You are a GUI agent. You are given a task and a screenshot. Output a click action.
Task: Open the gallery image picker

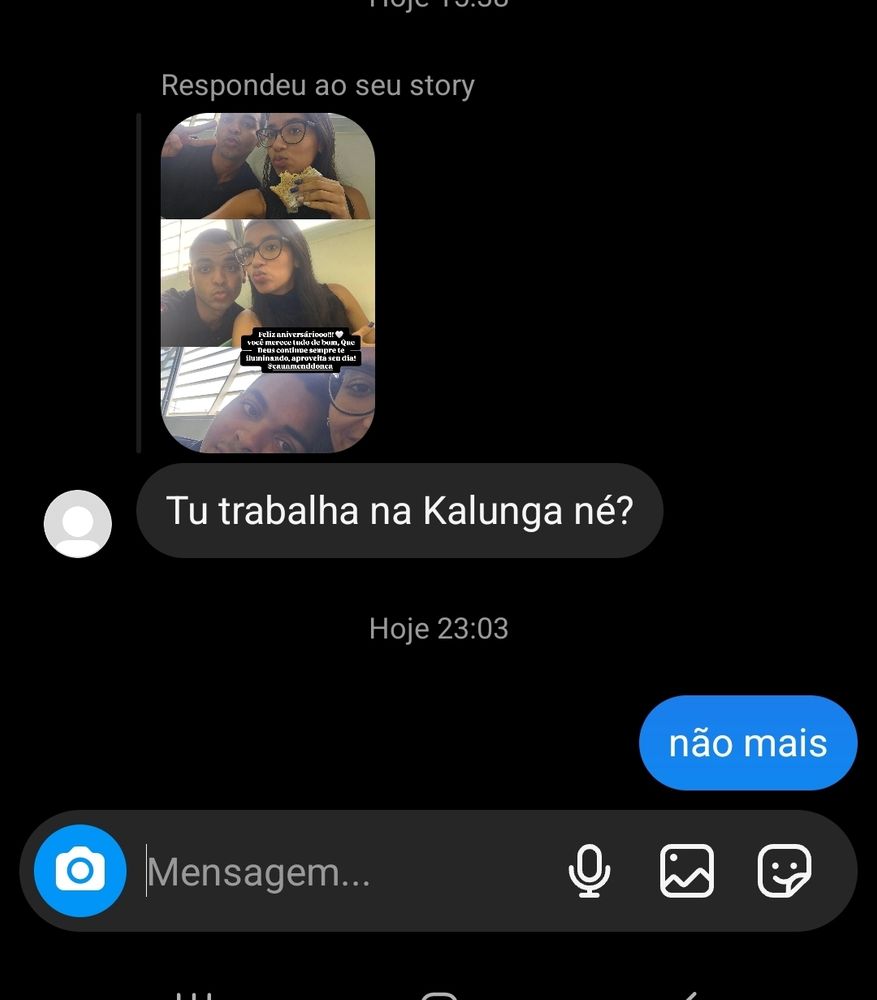(687, 871)
